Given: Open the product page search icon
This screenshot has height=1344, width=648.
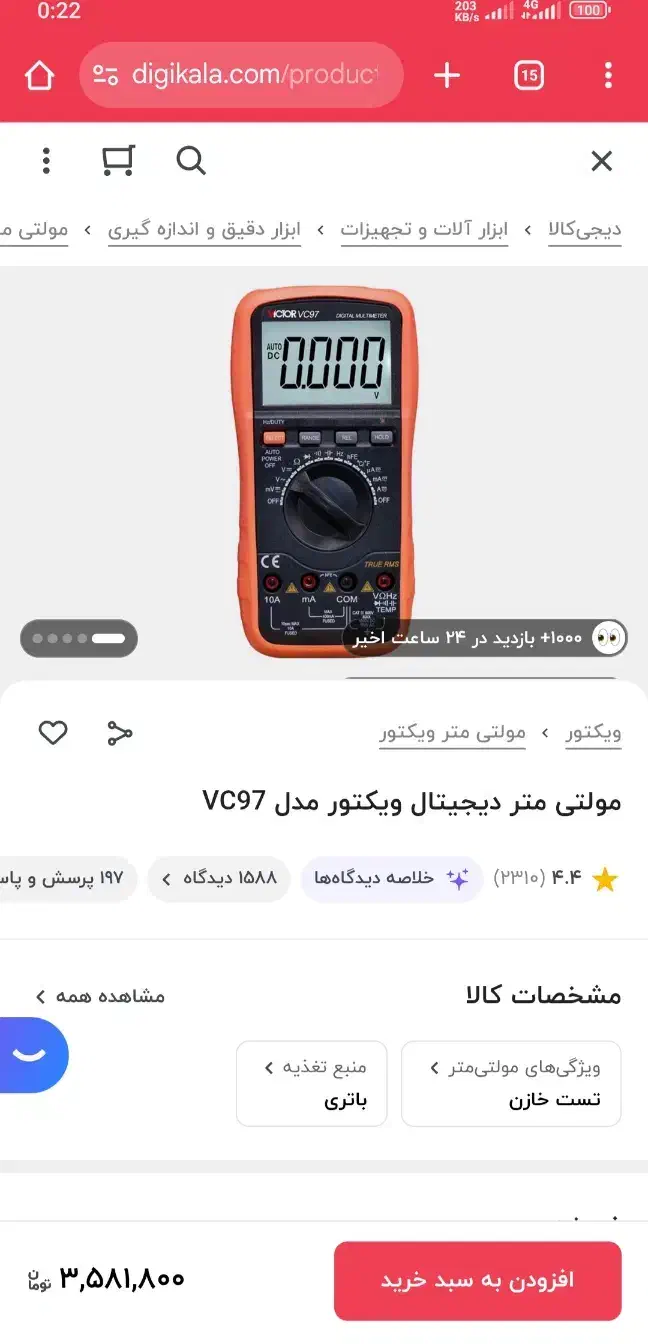Looking at the screenshot, I should [x=190, y=160].
